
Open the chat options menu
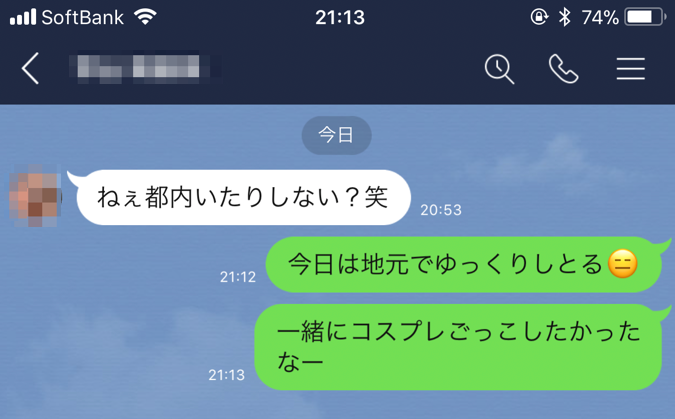[x=630, y=69]
